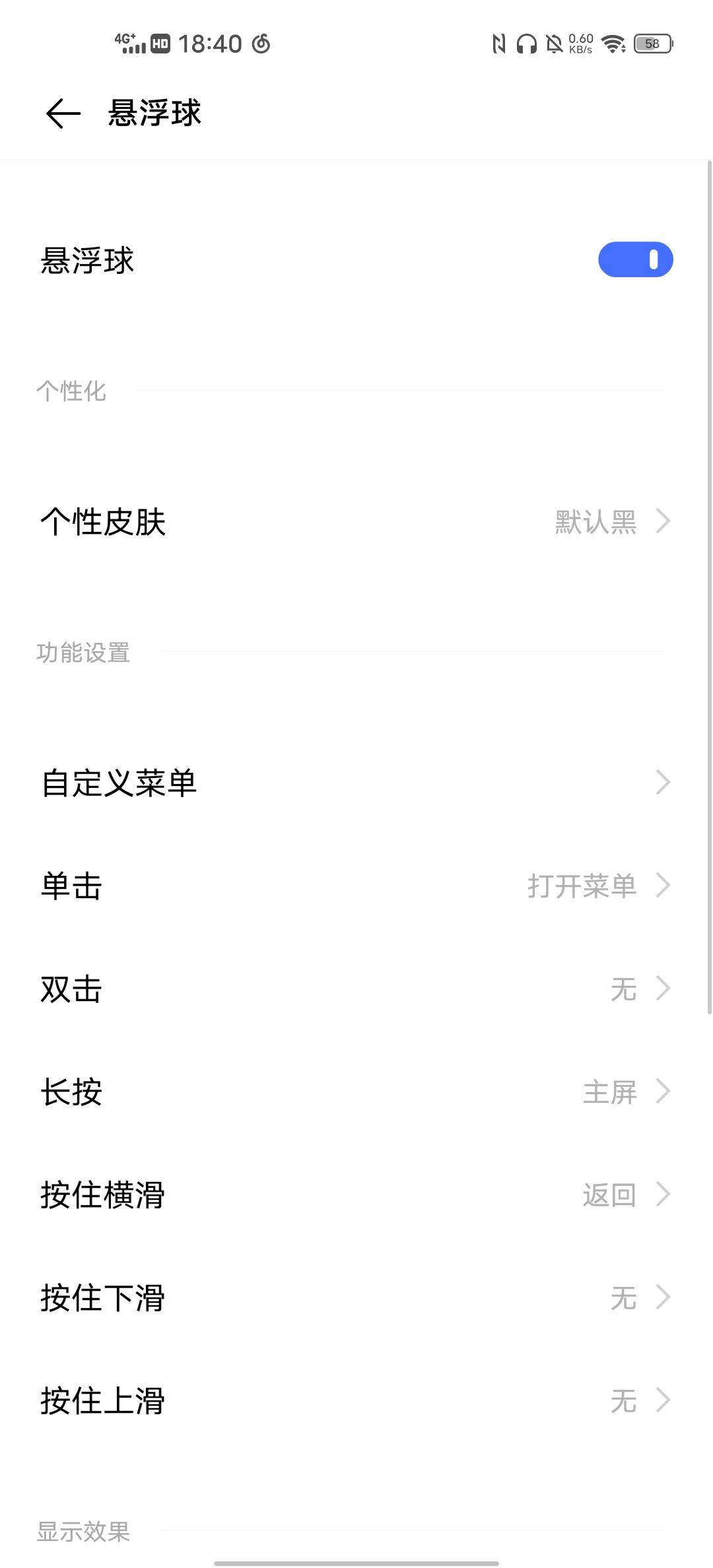Select the 默认黑 skin value

click(597, 522)
